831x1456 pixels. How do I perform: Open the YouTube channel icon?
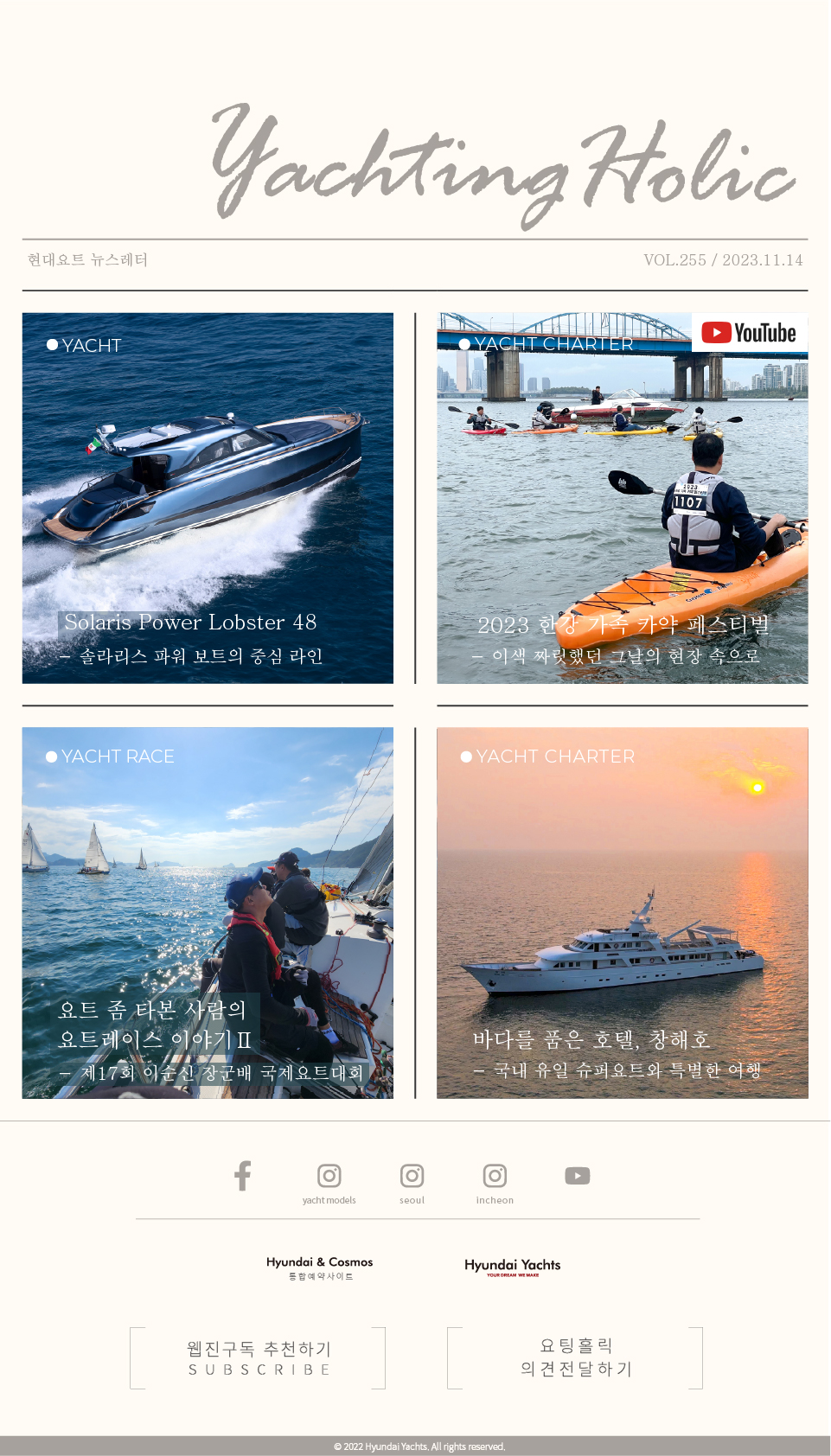[x=577, y=1176]
